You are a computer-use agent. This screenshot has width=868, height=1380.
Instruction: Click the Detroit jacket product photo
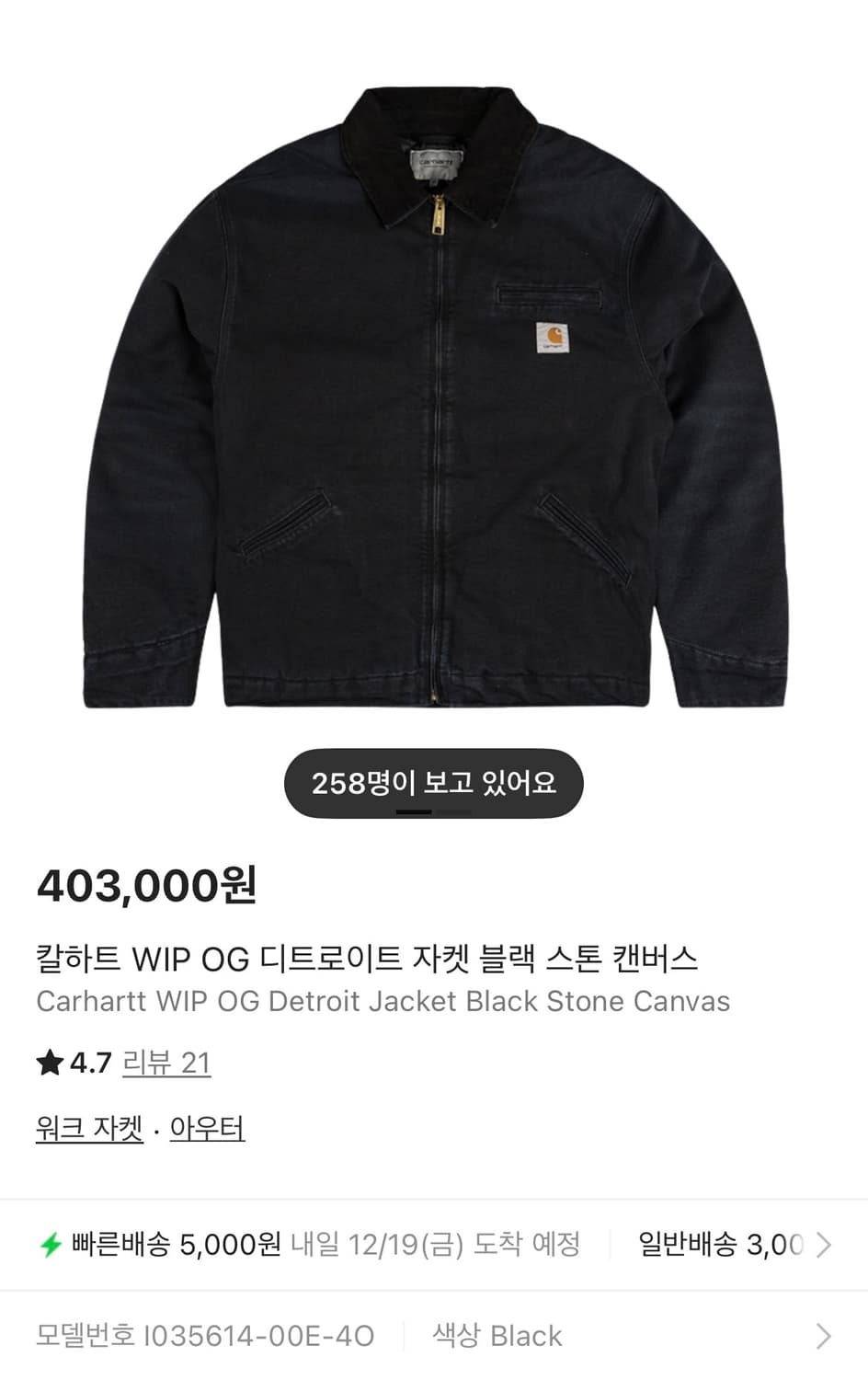[434, 396]
